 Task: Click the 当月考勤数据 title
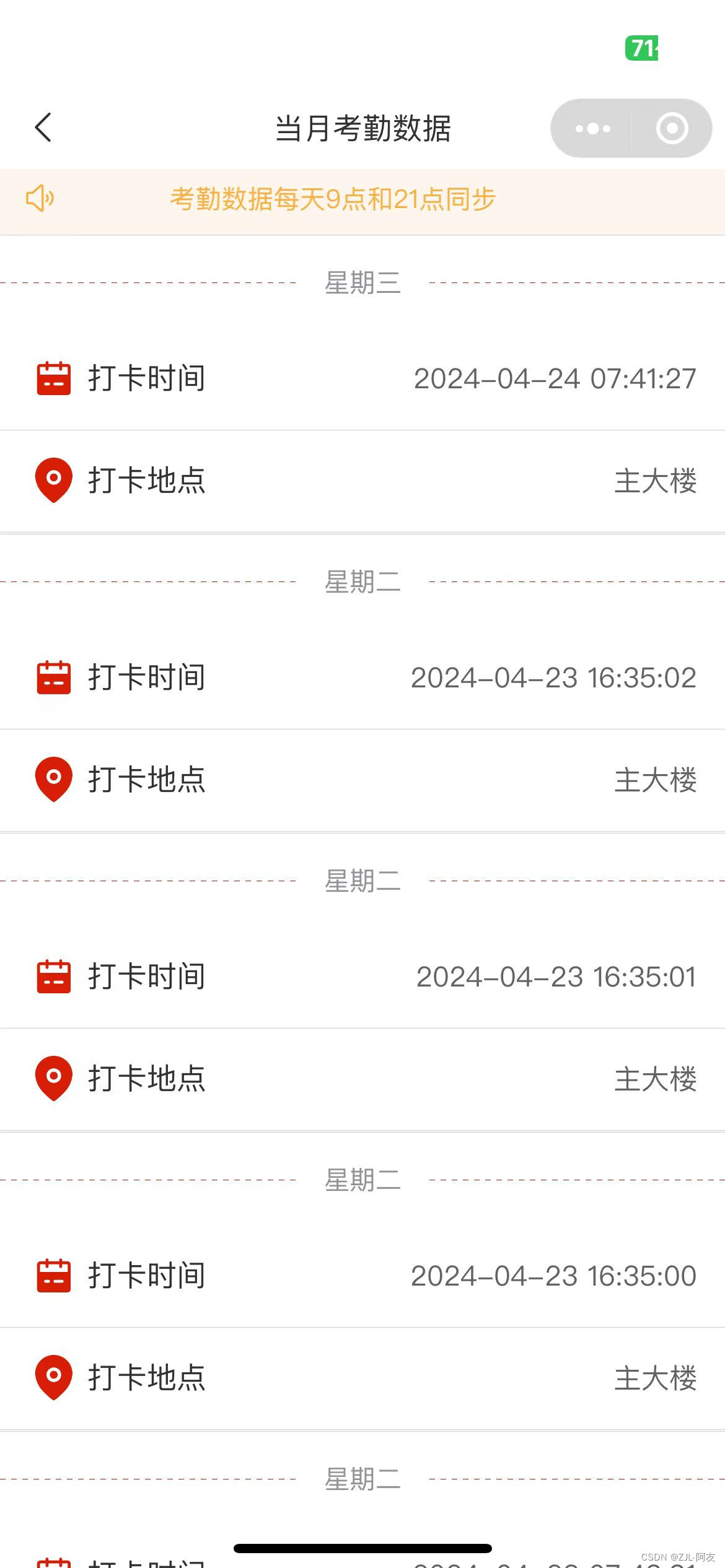pos(362,128)
